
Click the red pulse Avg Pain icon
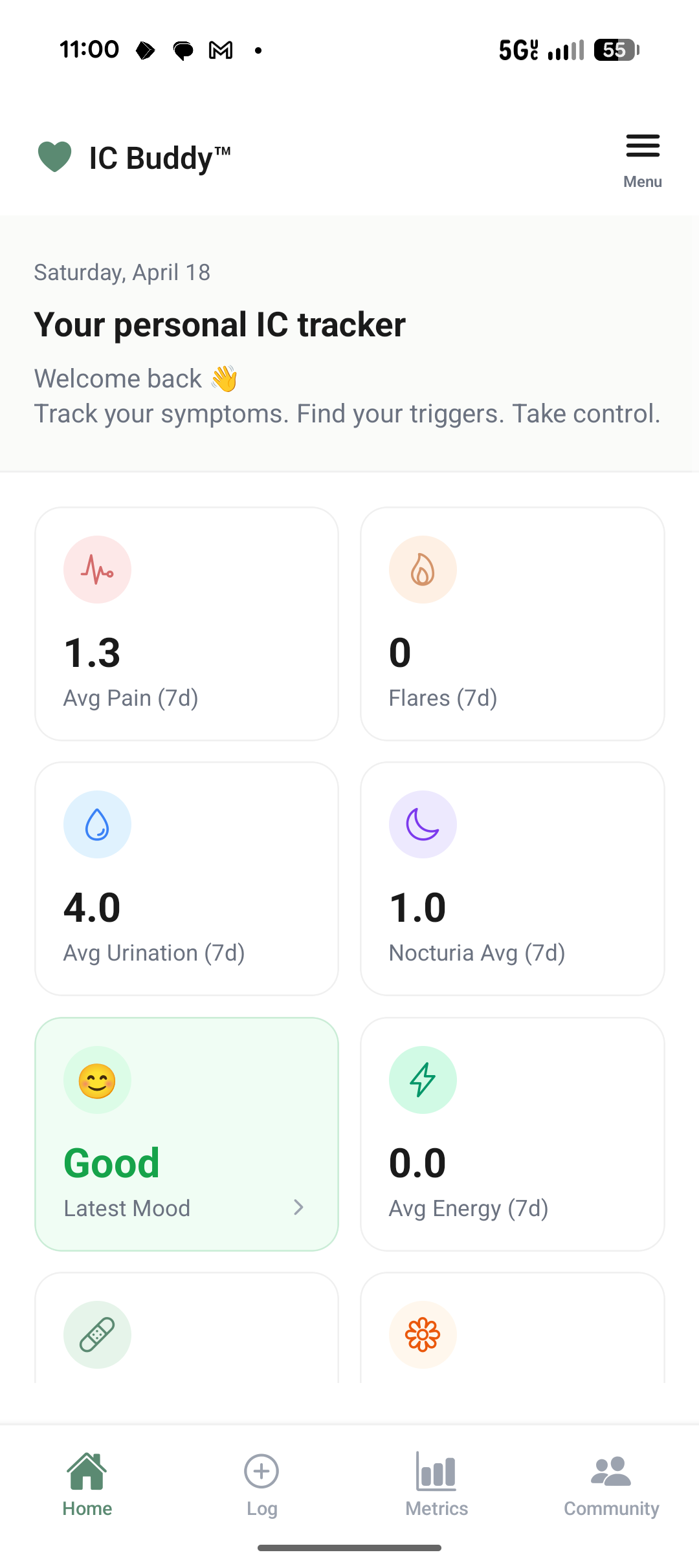click(x=97, y=569)
